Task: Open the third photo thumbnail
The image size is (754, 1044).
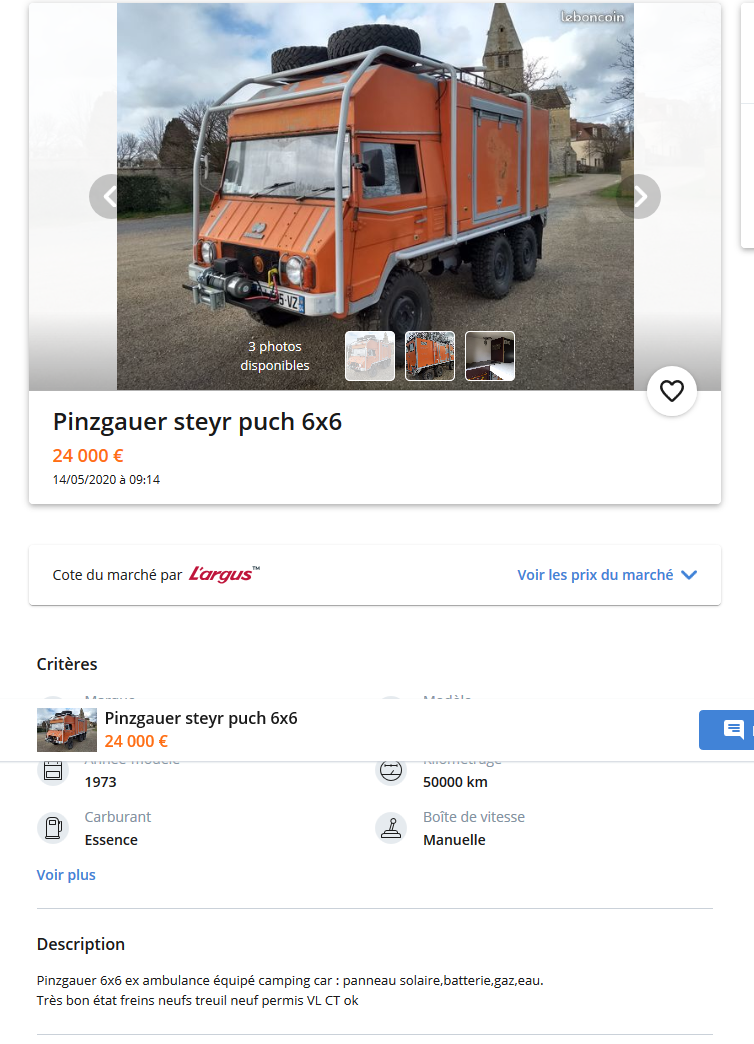Action: click(490, 356)
